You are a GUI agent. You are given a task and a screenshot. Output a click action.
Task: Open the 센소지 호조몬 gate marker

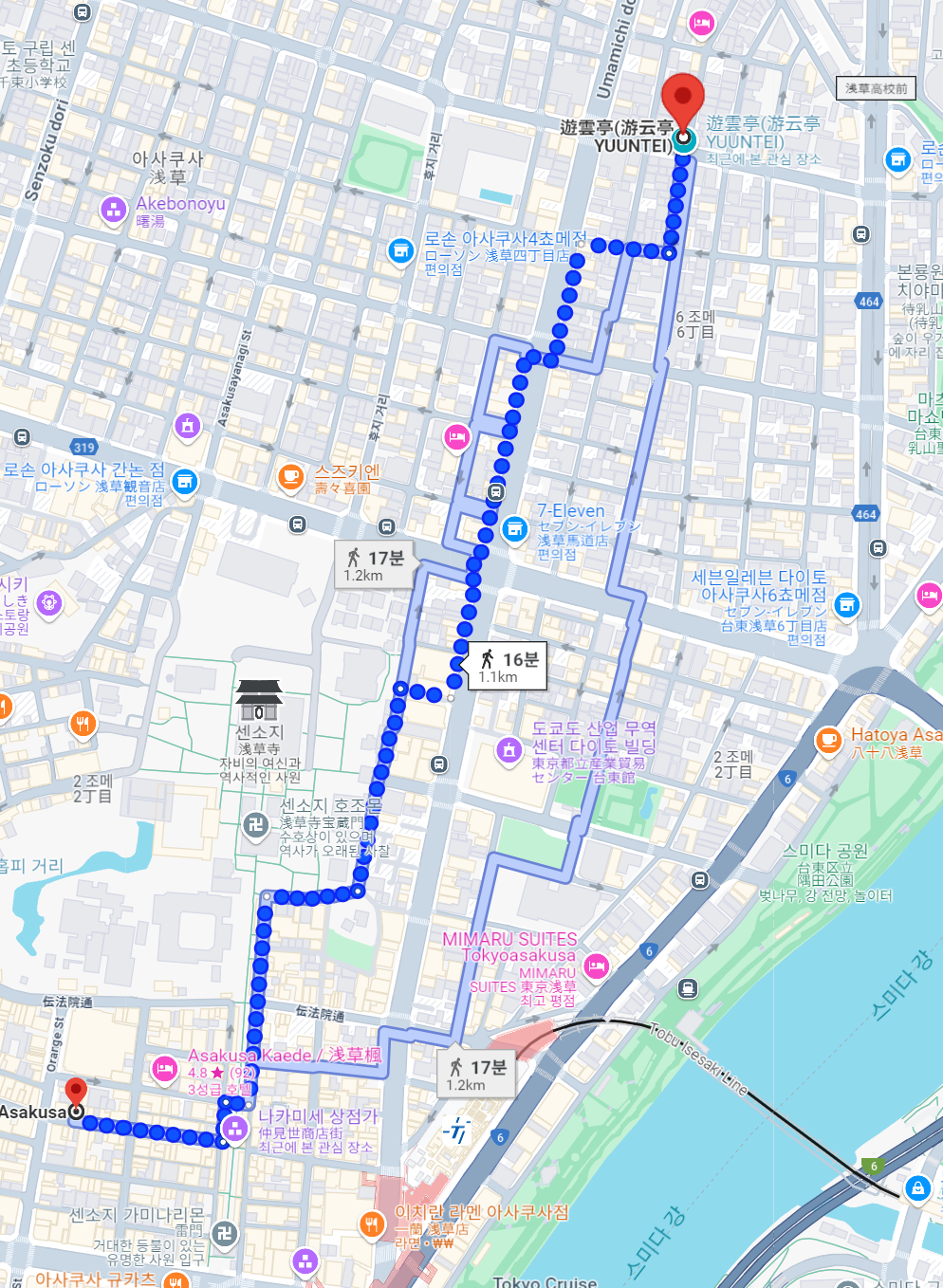click(255, 824)
